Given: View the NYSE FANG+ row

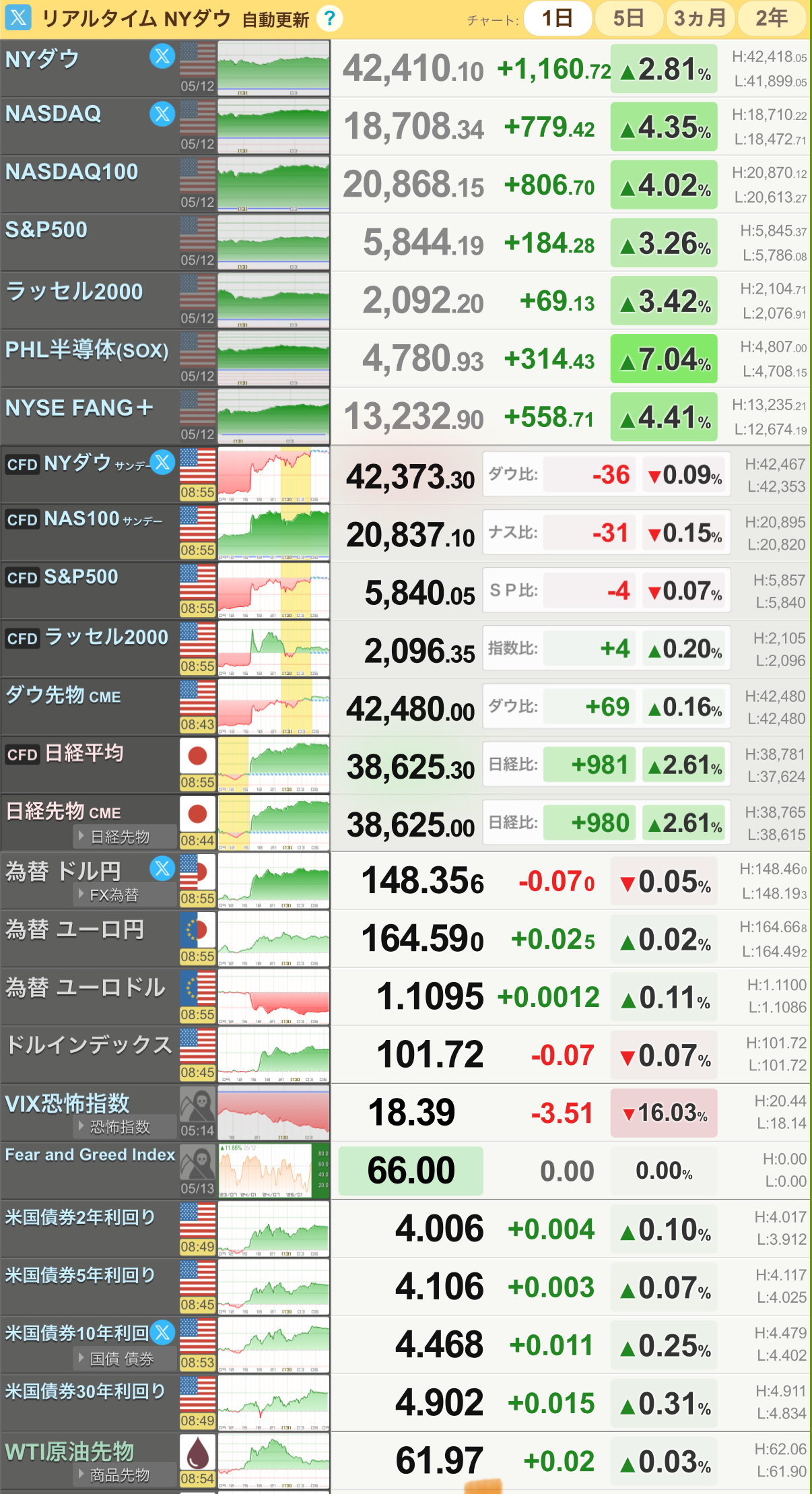Looking at the screenshot, I should pos(406,416).
